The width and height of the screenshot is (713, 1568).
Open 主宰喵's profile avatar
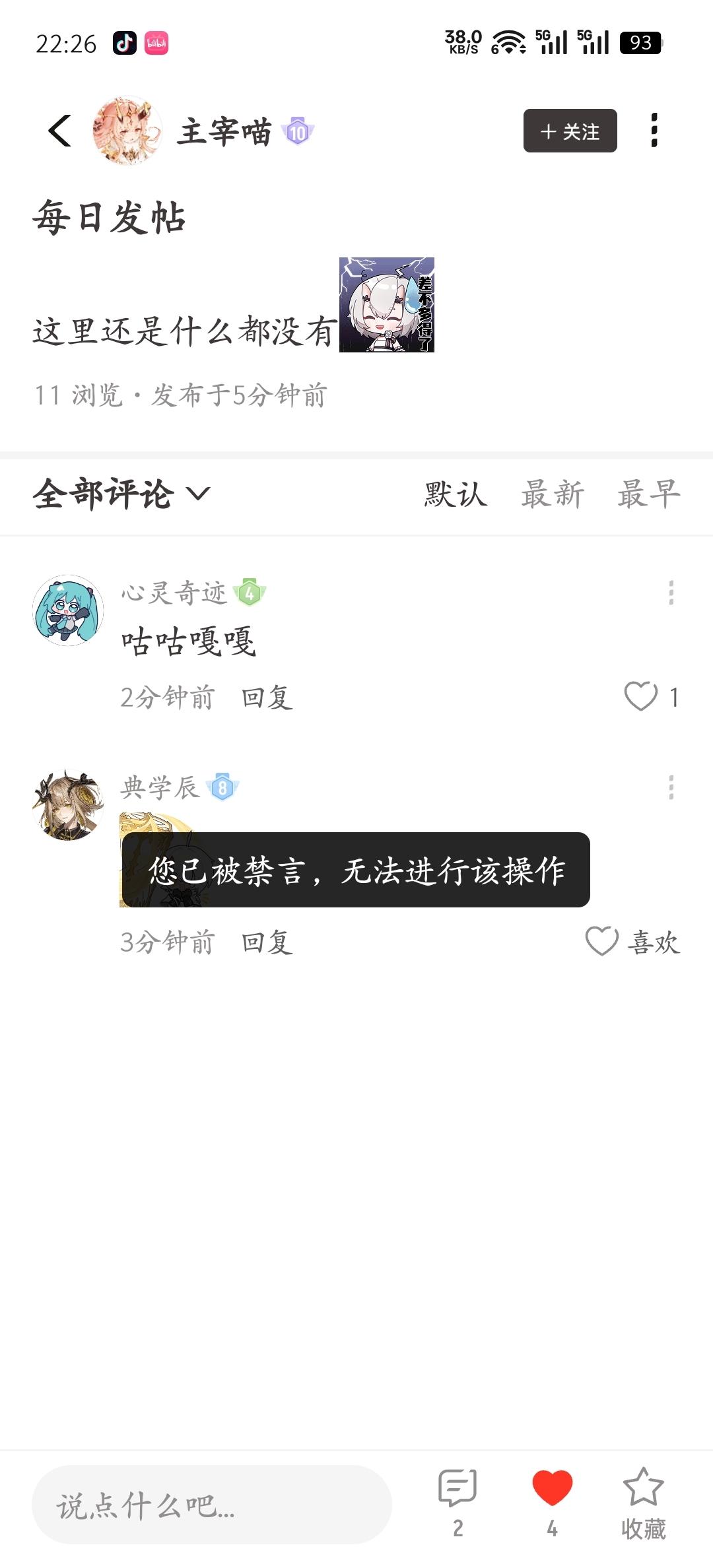[127, 131]
